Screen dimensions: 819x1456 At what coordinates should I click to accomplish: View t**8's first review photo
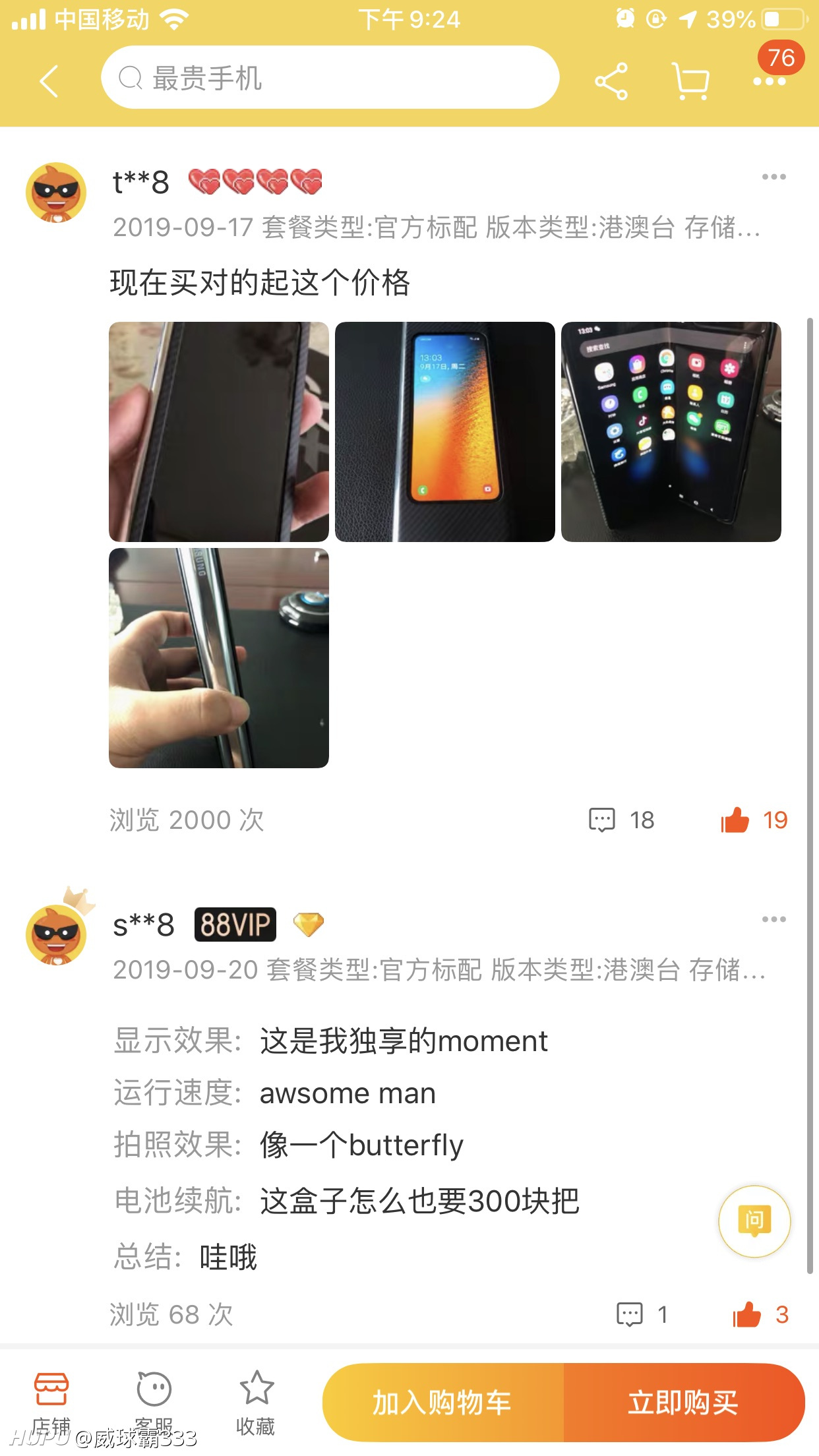pyautogui.click(x=219, y=432)
